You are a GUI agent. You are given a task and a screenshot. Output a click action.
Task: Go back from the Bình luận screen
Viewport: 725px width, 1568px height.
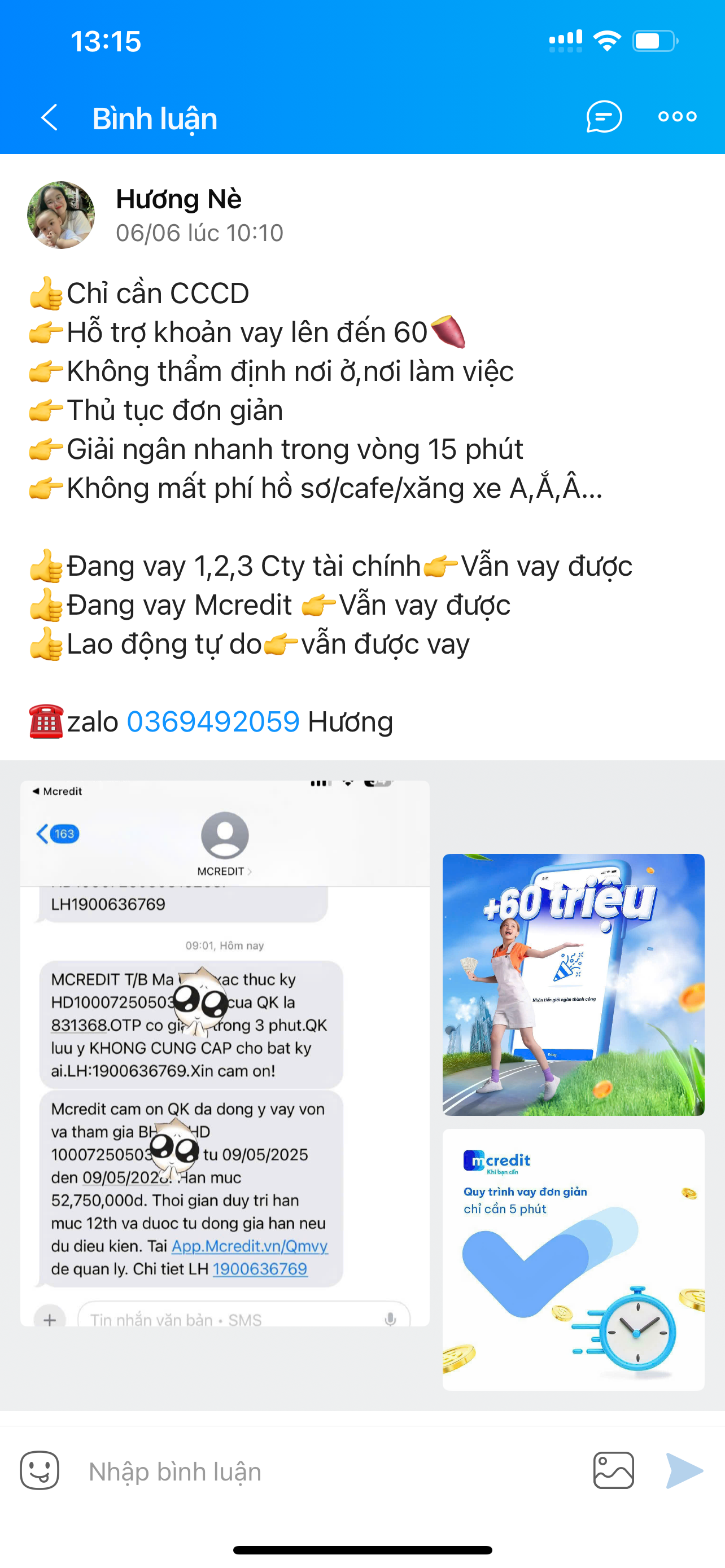[49, 117]
